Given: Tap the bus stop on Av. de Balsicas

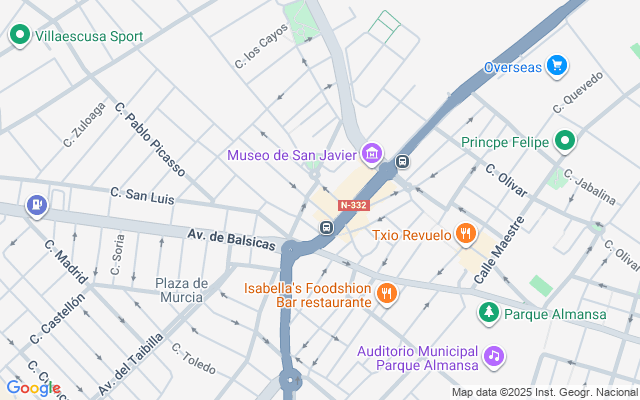Looking at the screenshot, I should pyautogui.click(x=326, y=228).
